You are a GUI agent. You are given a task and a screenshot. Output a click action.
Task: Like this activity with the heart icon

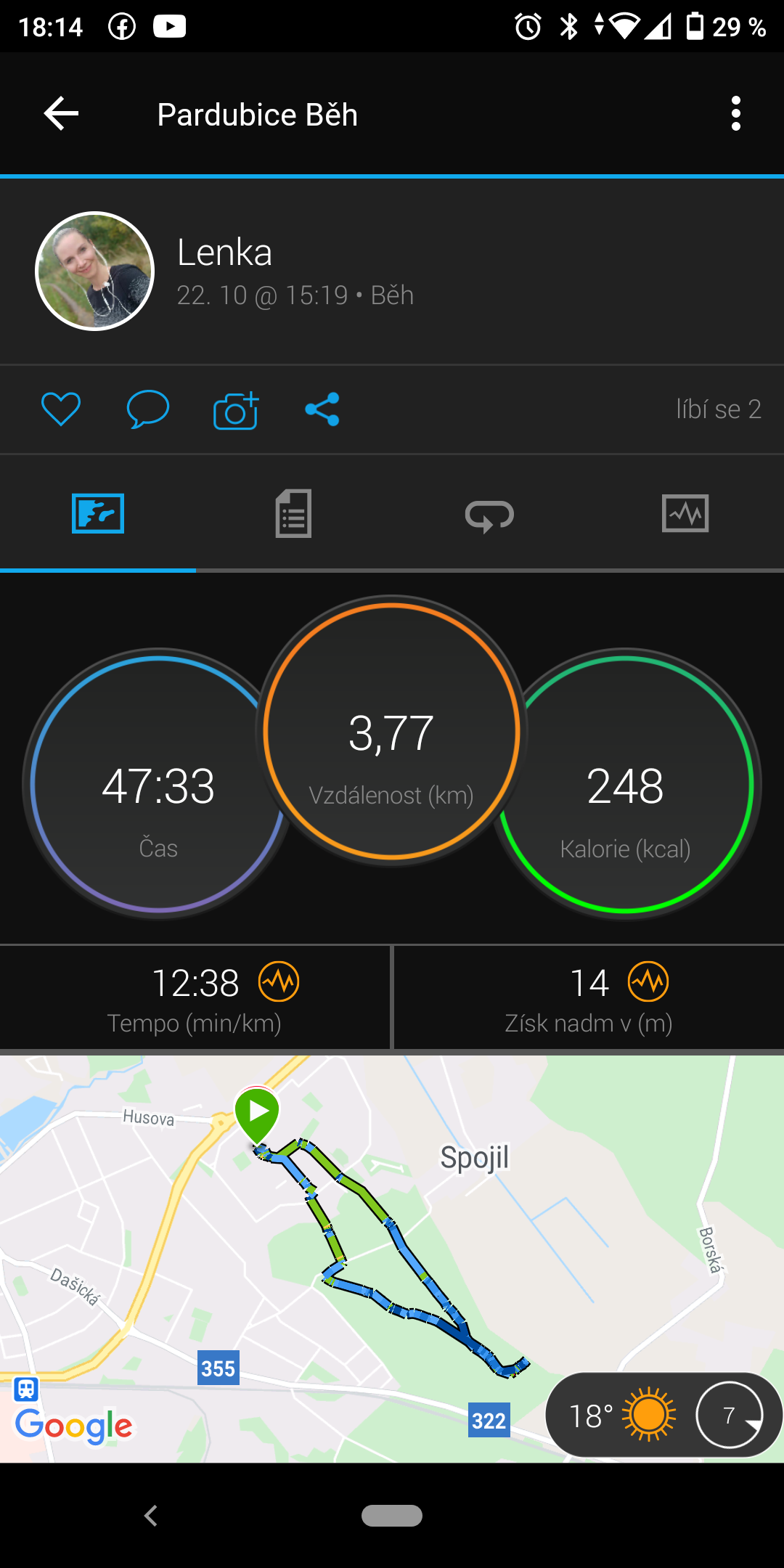[x=61, y=409]
